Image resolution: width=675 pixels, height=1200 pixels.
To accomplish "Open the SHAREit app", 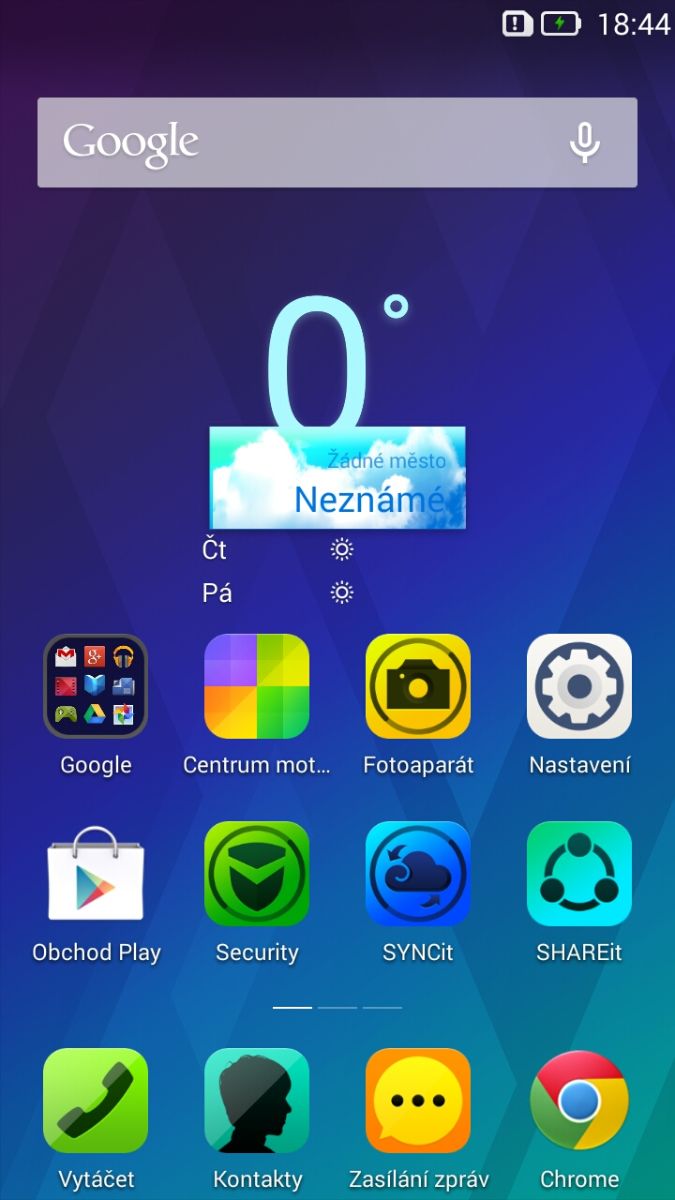I will click(x=579, y=874).
